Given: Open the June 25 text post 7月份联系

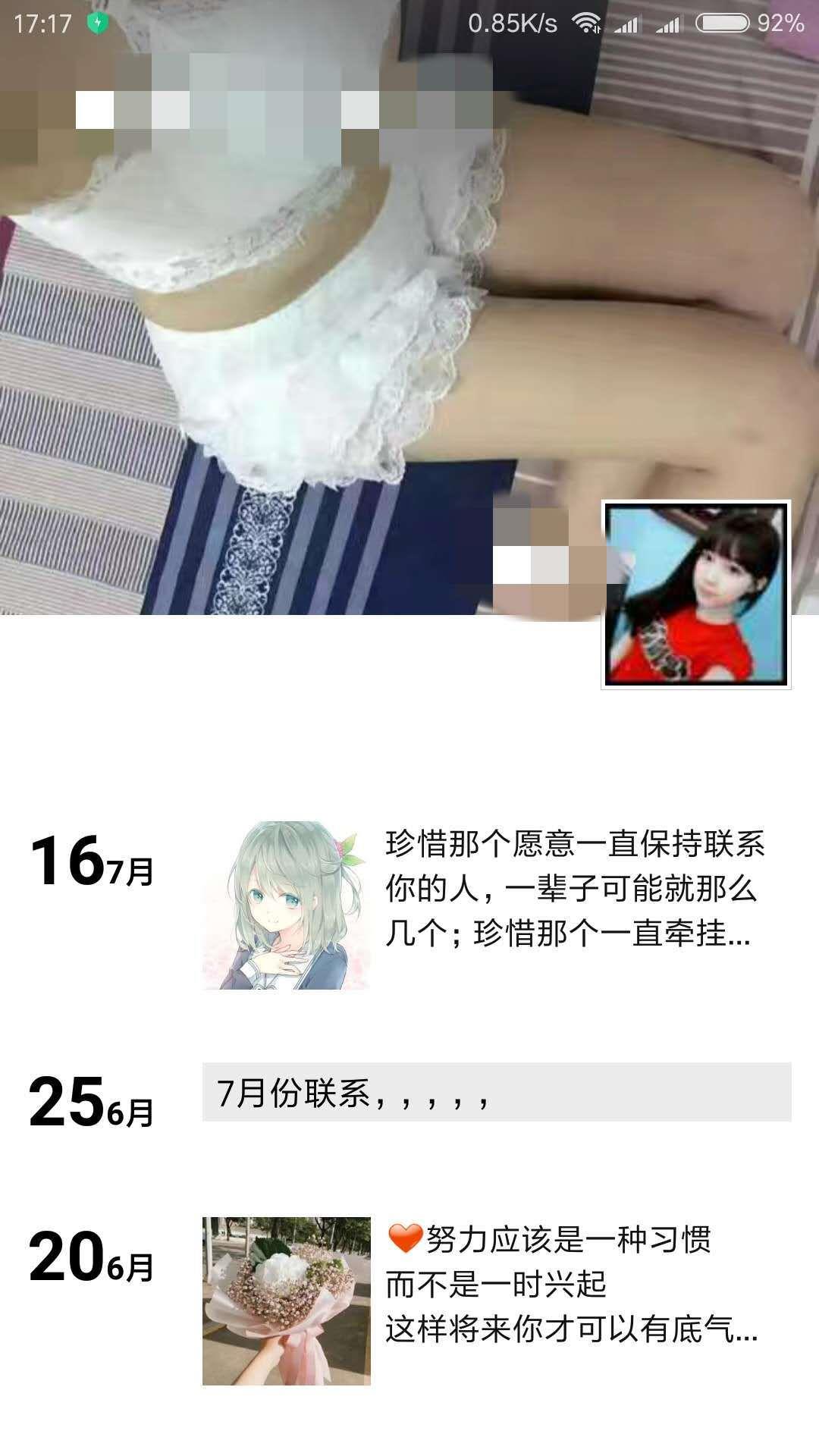Looking at the screenshot, I should 496,1093.
